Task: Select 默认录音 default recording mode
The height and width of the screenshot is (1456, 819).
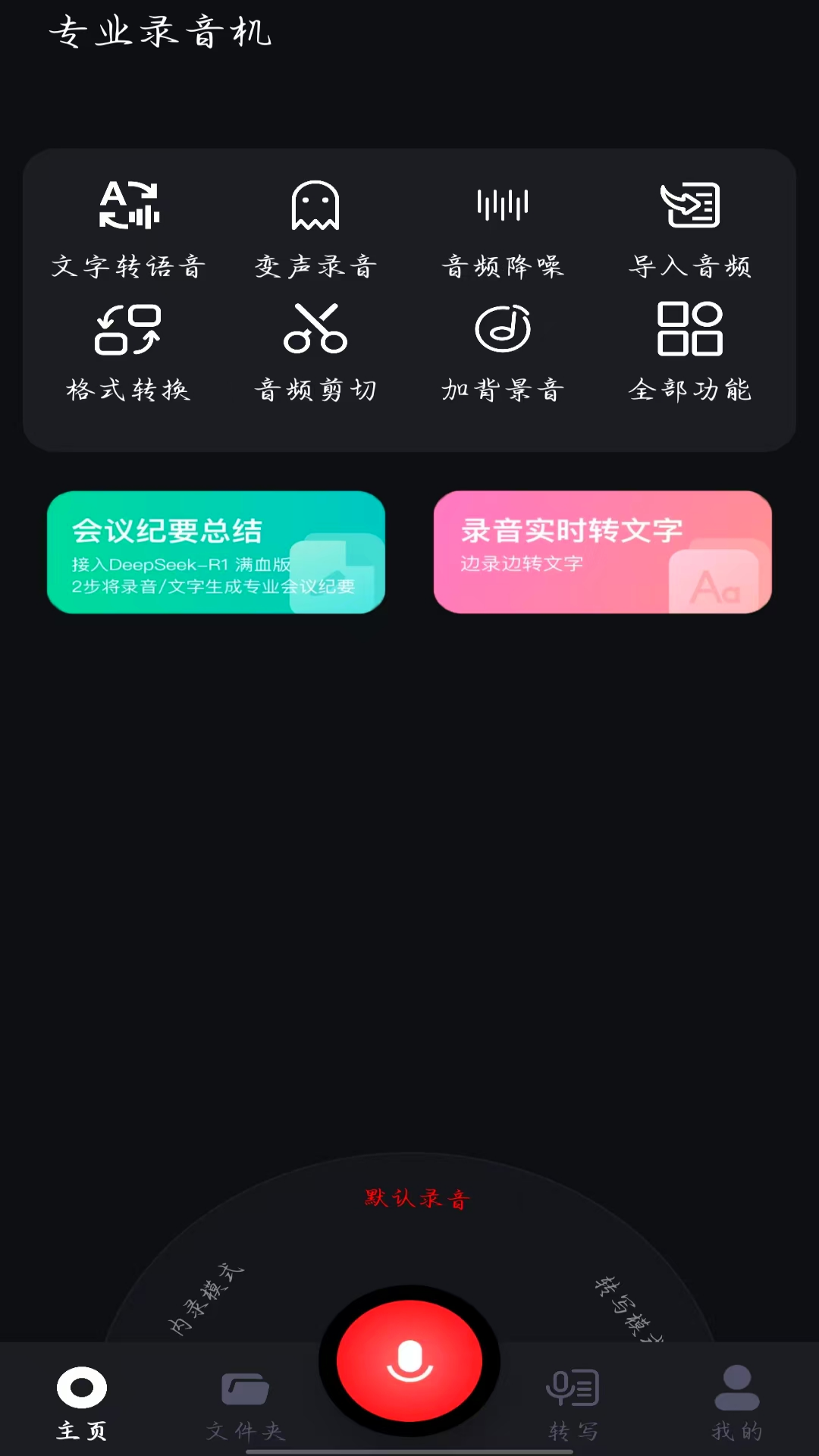Action: tap(417, 1199)
